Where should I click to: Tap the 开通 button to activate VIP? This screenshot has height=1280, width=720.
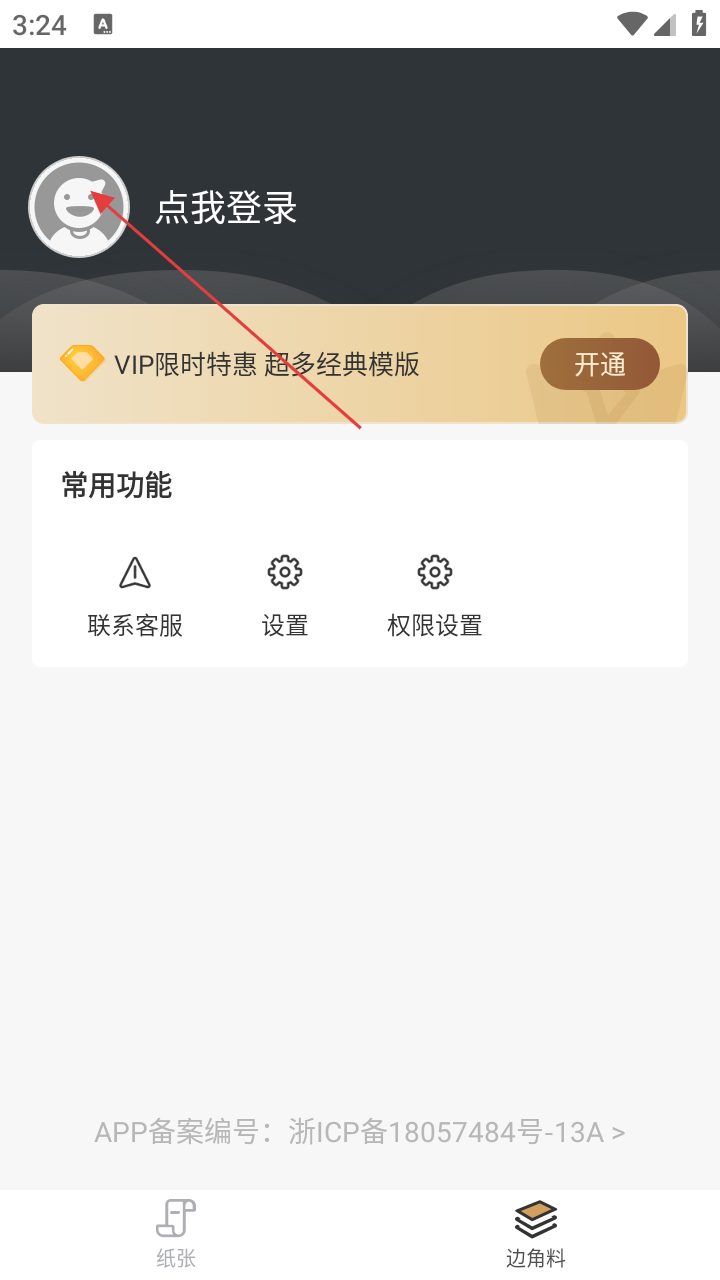coord(599,364)
